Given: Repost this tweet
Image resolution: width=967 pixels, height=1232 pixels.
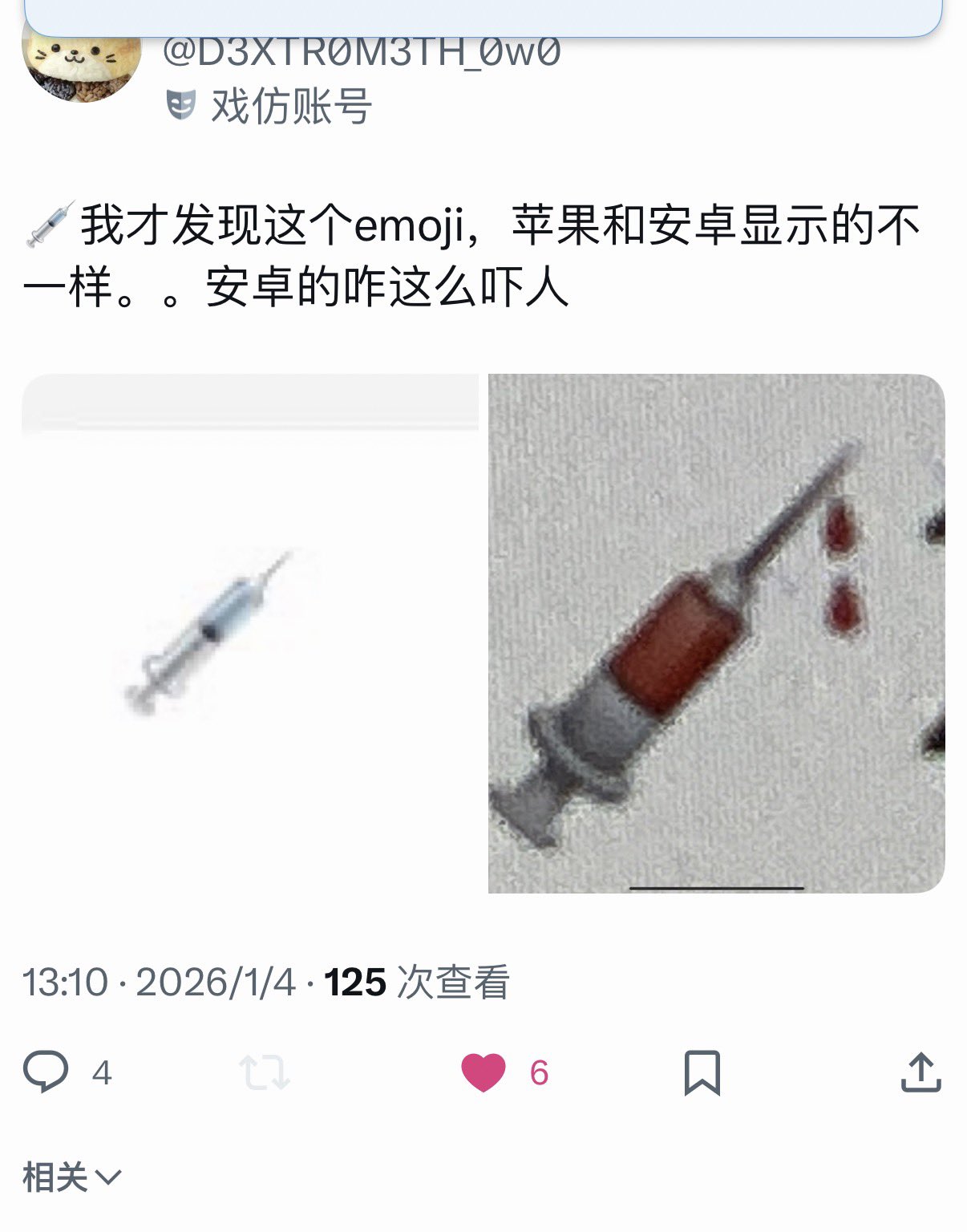Looking at the screenshot, I should pos(264,1072).
